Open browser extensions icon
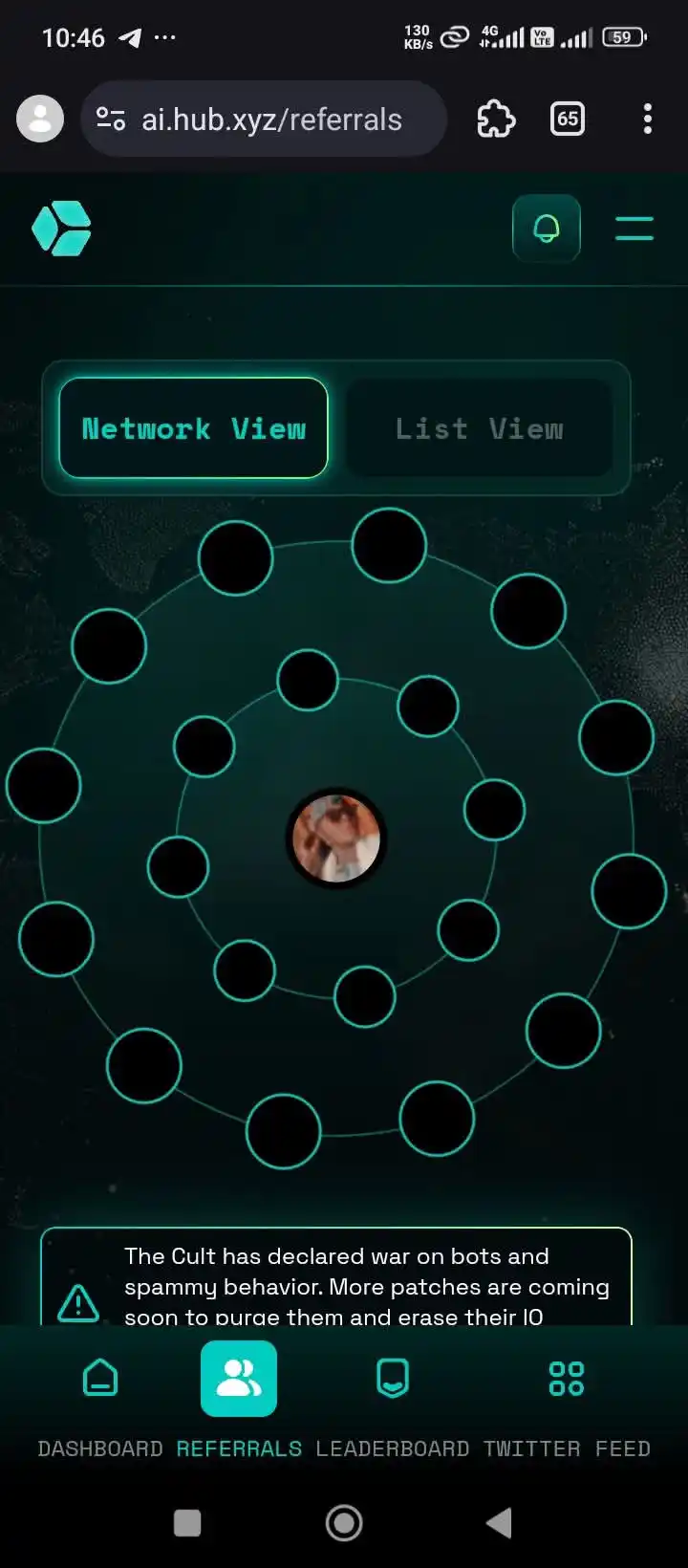 pos(496,119)
